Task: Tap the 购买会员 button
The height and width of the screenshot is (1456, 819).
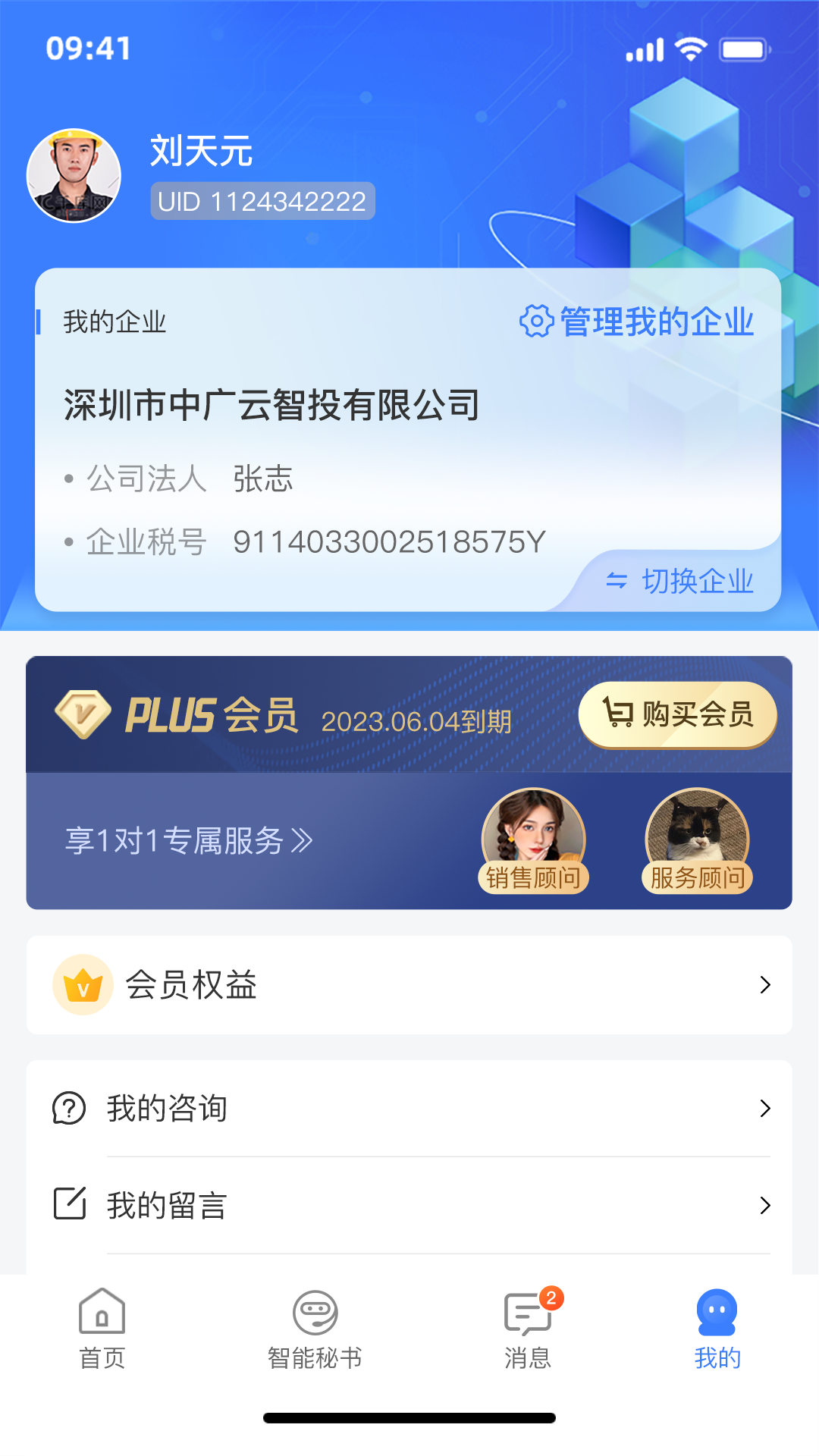Action: [677, 714]
